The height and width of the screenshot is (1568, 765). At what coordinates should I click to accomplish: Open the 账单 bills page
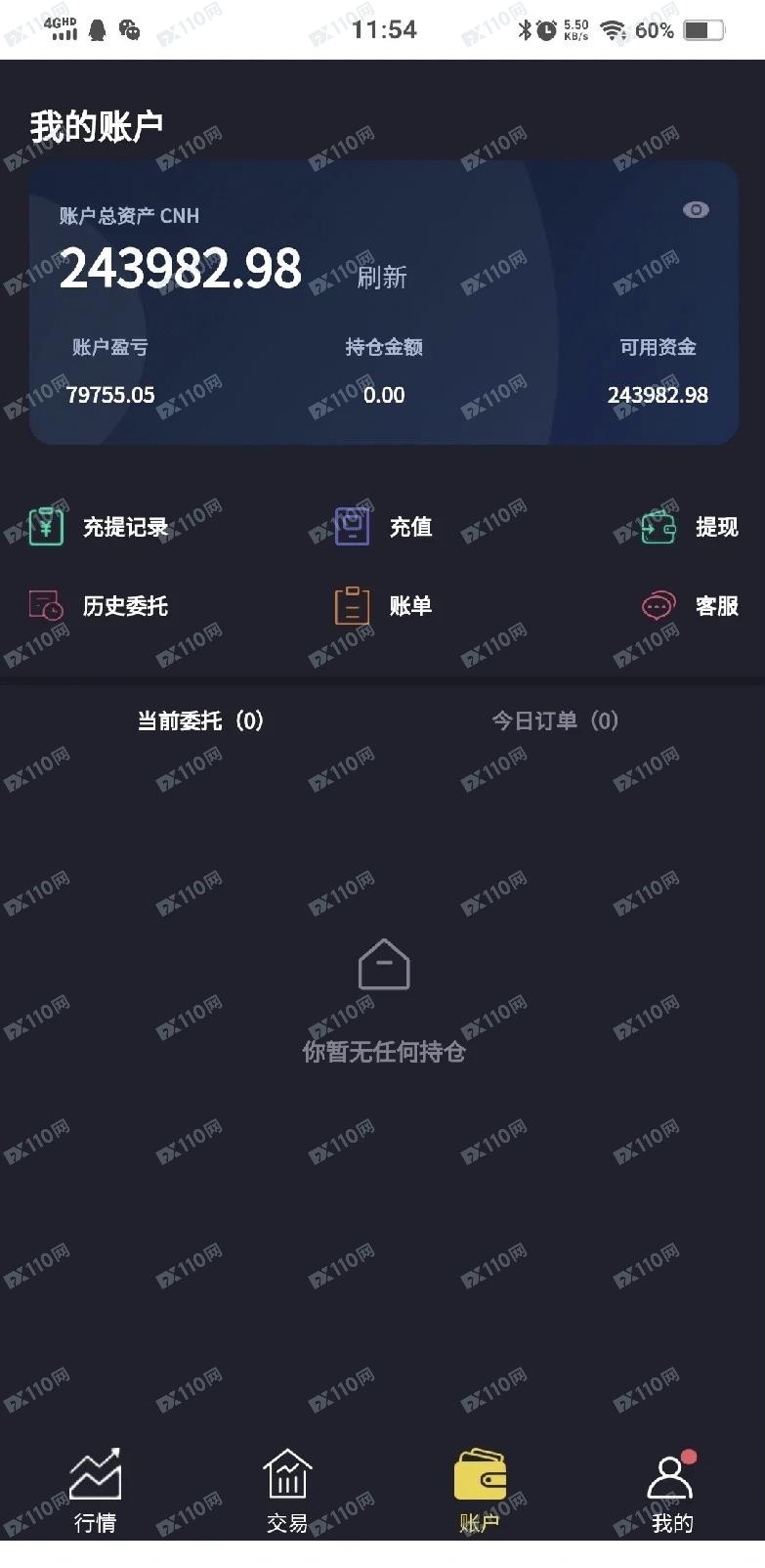tap(384, 606)
